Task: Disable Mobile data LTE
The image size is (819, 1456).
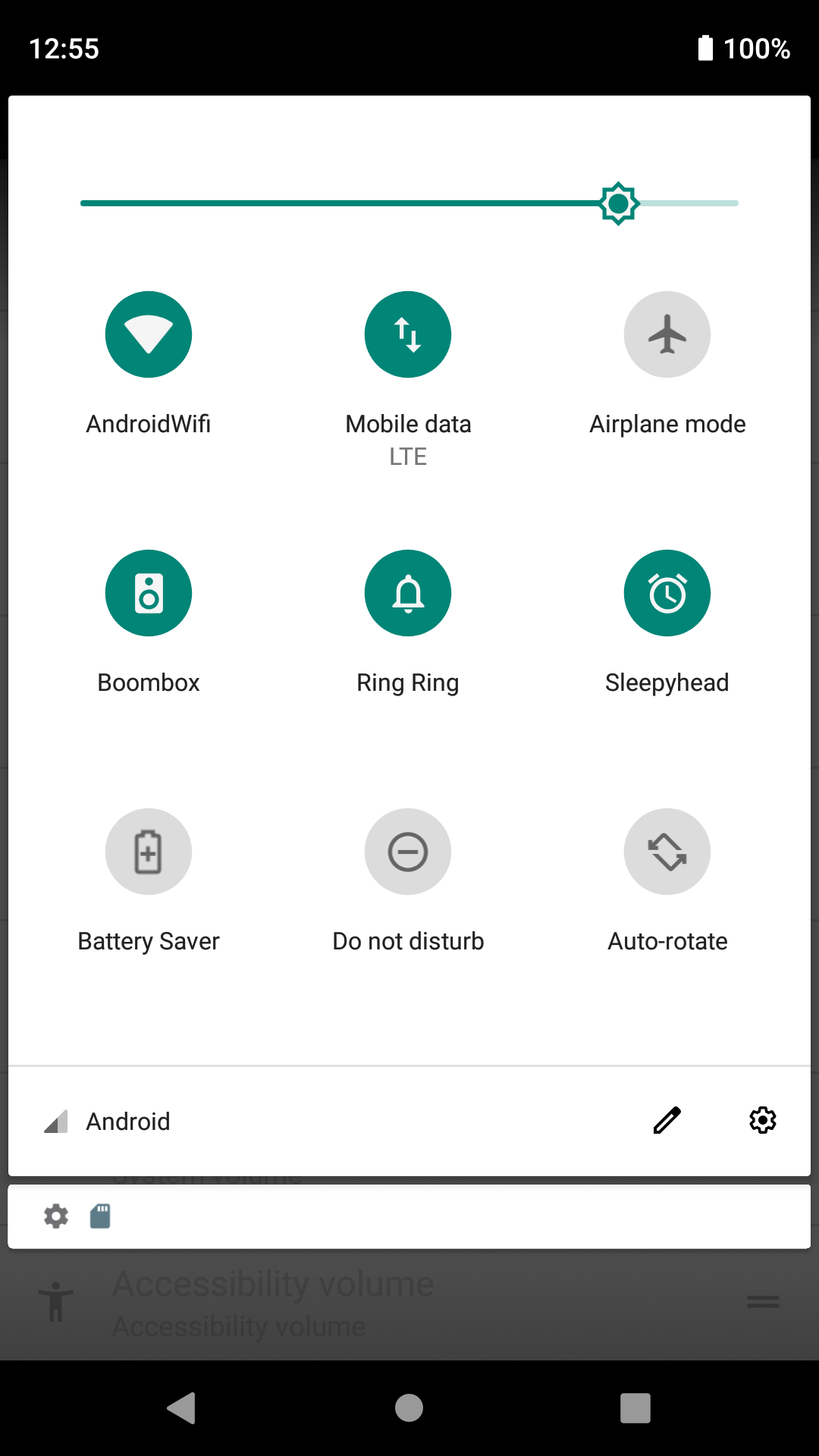Action: pos(408,334)
